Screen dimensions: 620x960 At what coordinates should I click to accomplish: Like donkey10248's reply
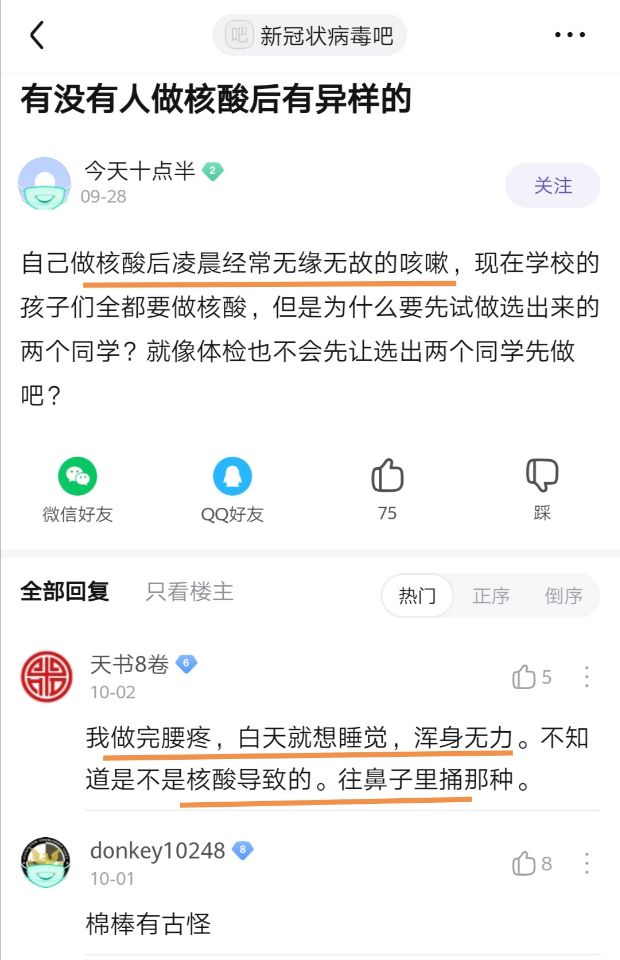(531, 863)
